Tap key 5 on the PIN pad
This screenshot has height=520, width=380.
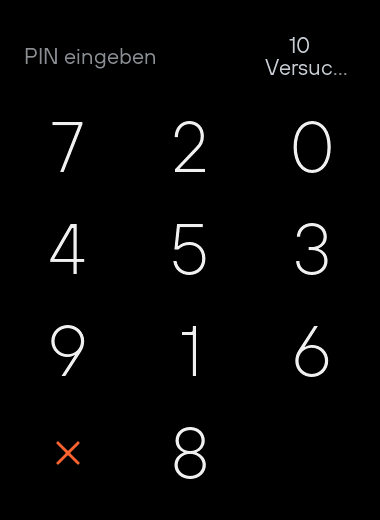click(x=190, y=249)
